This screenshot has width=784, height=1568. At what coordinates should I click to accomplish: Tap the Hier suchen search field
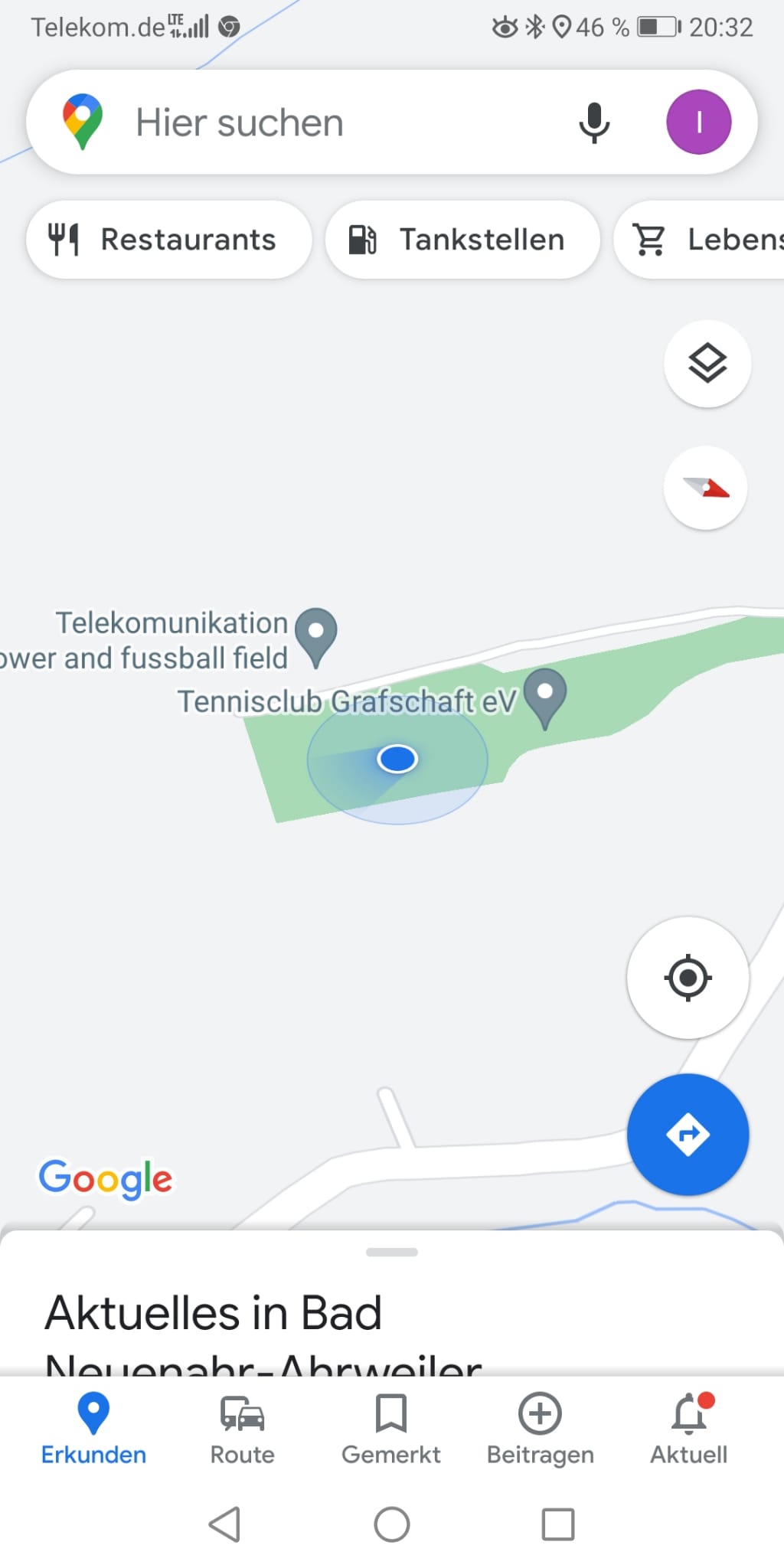point(306,122)
